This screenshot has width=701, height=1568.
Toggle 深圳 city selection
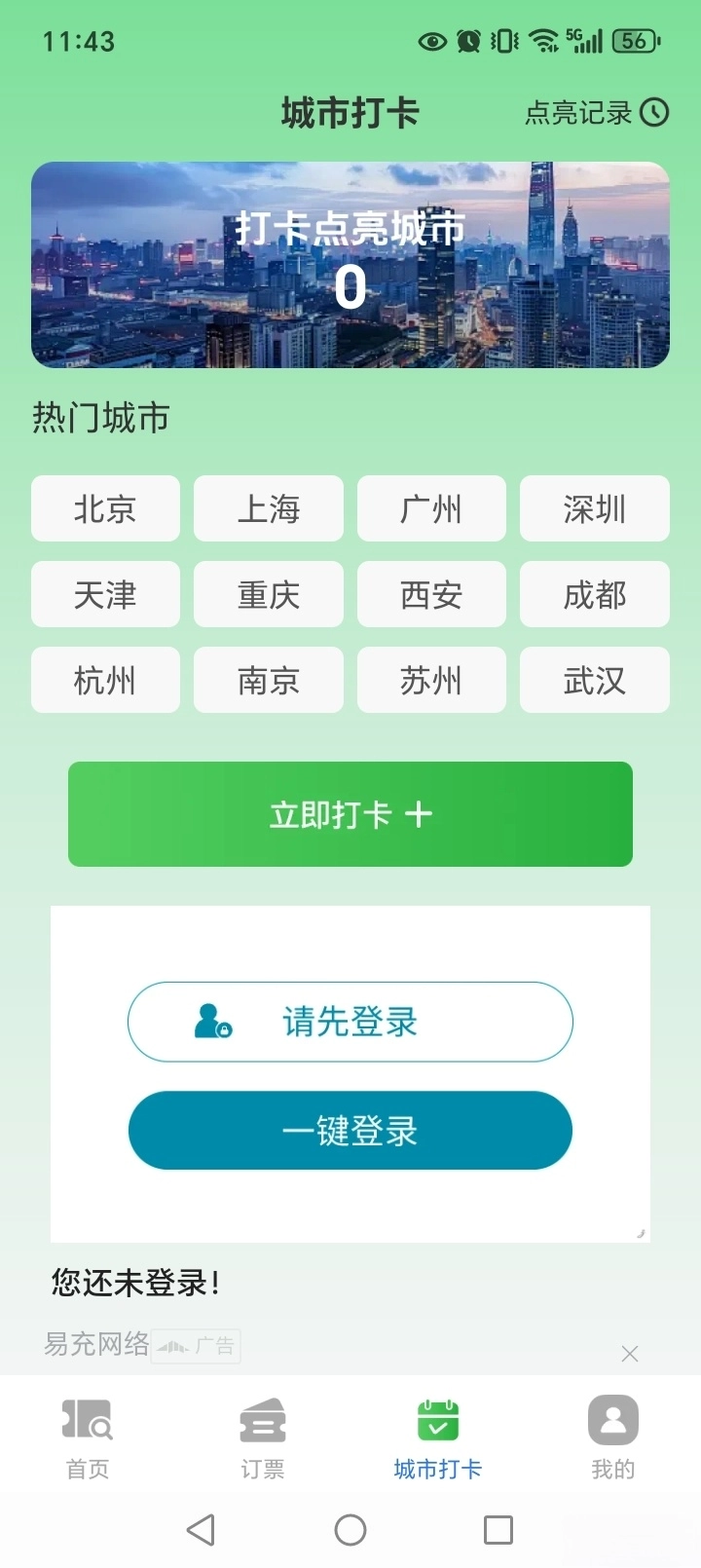tap(595, 508)
